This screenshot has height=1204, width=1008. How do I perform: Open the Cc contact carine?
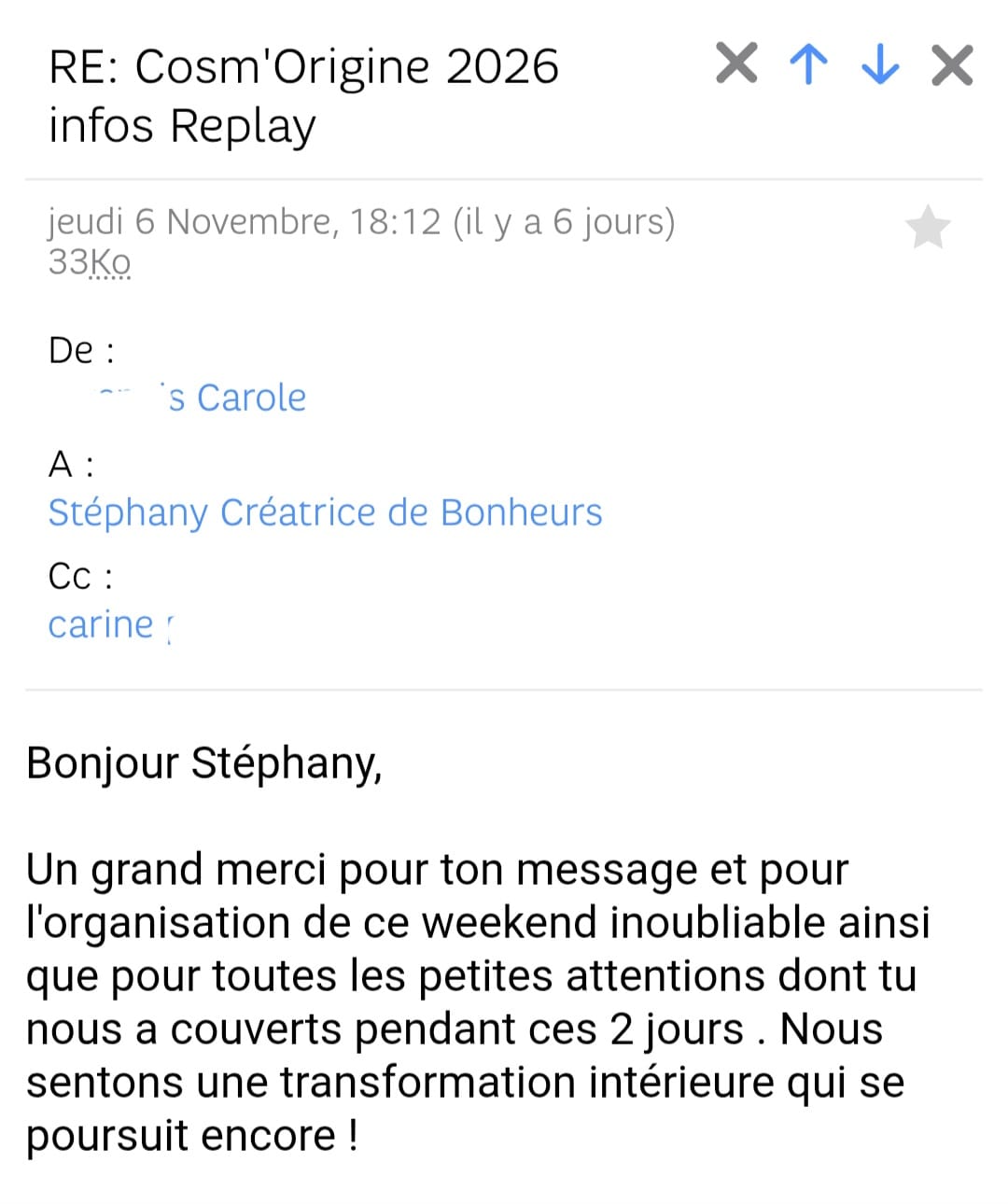(x=101, y=624)
